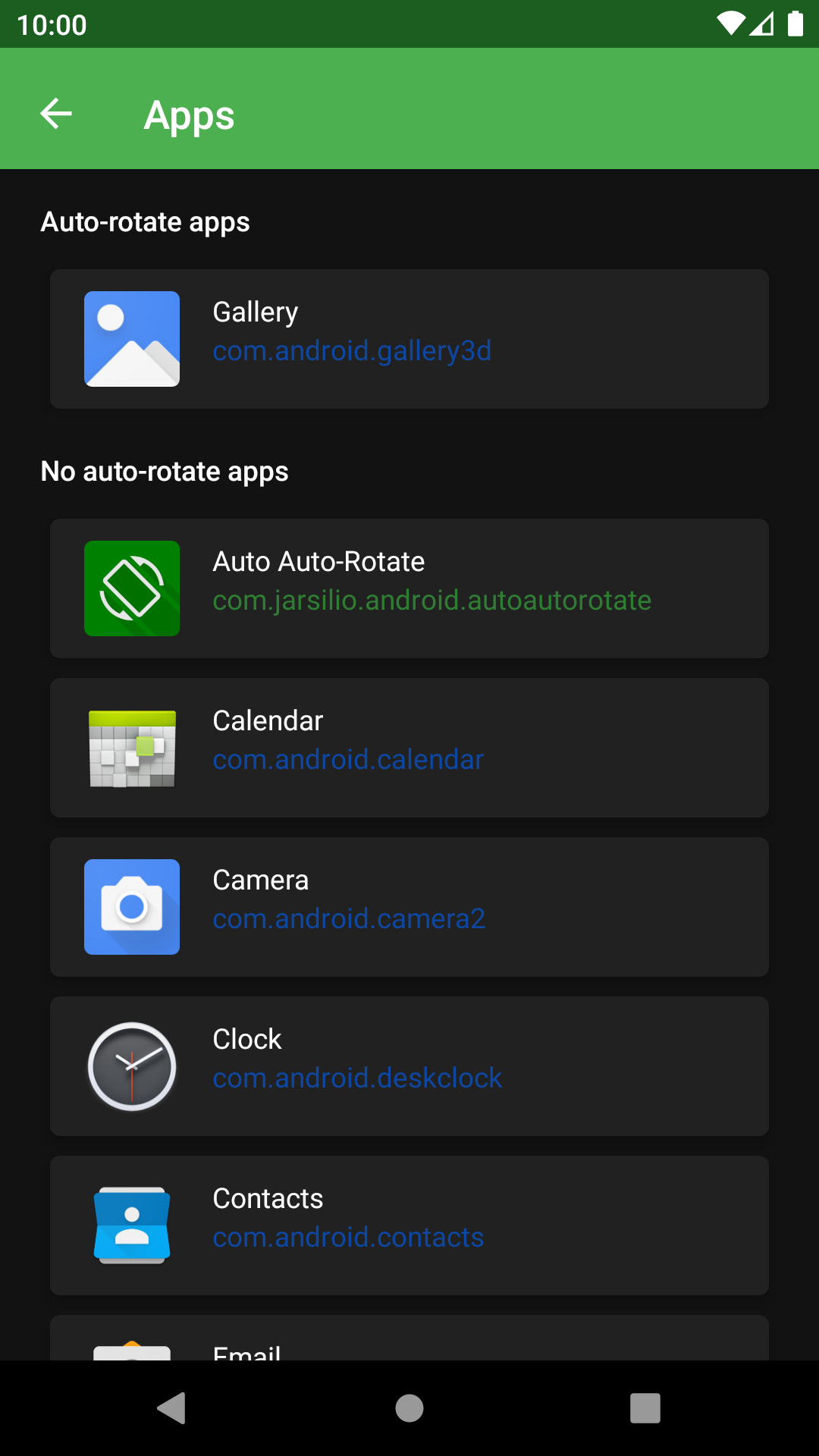Choose the Calendar app row
The image size is (819, 1456).
409,748
